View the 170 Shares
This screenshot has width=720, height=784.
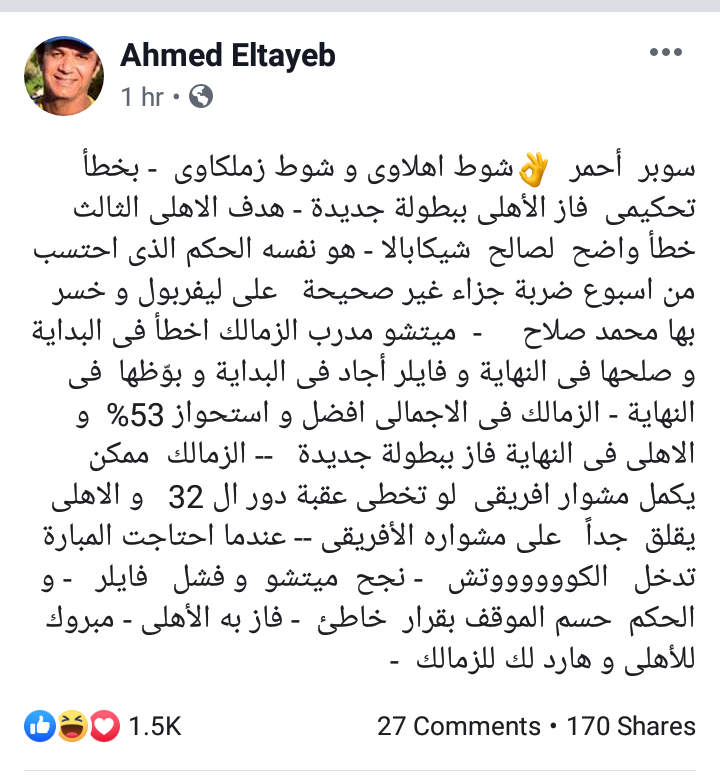click(630, 727)
